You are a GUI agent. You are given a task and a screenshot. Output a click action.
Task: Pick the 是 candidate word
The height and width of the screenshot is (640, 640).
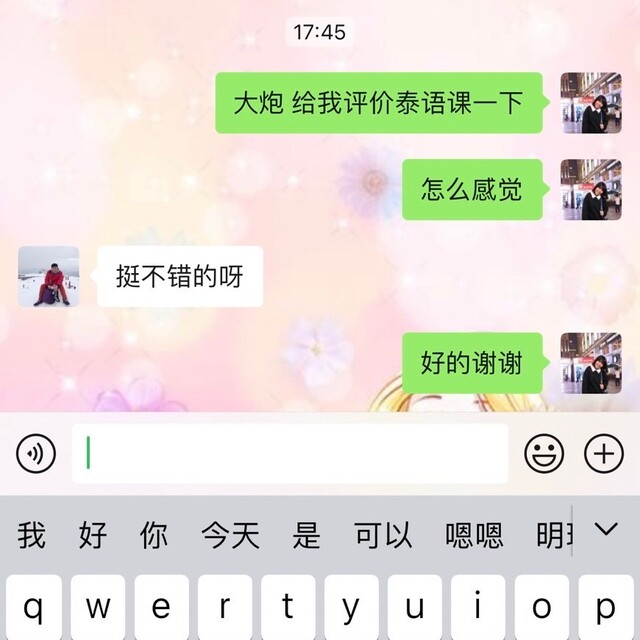coord(307,535)
